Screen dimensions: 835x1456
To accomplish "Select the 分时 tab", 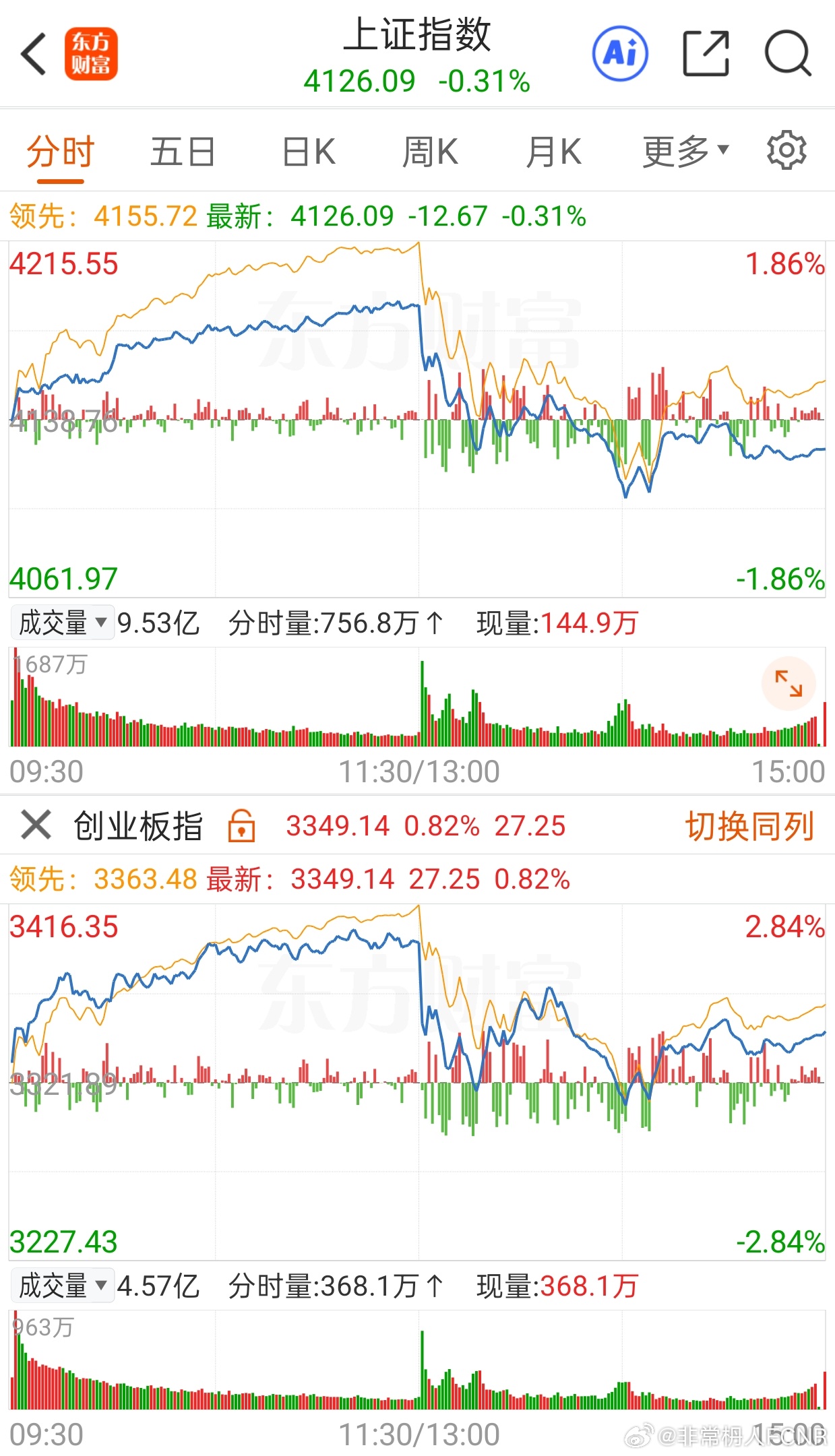I will 60,152.
